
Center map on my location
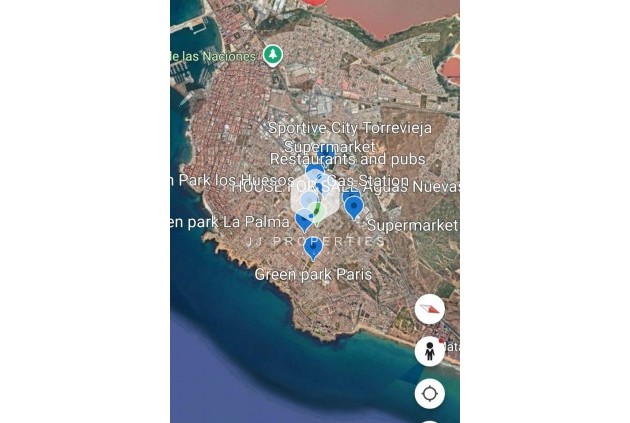[x=429, y=393]
